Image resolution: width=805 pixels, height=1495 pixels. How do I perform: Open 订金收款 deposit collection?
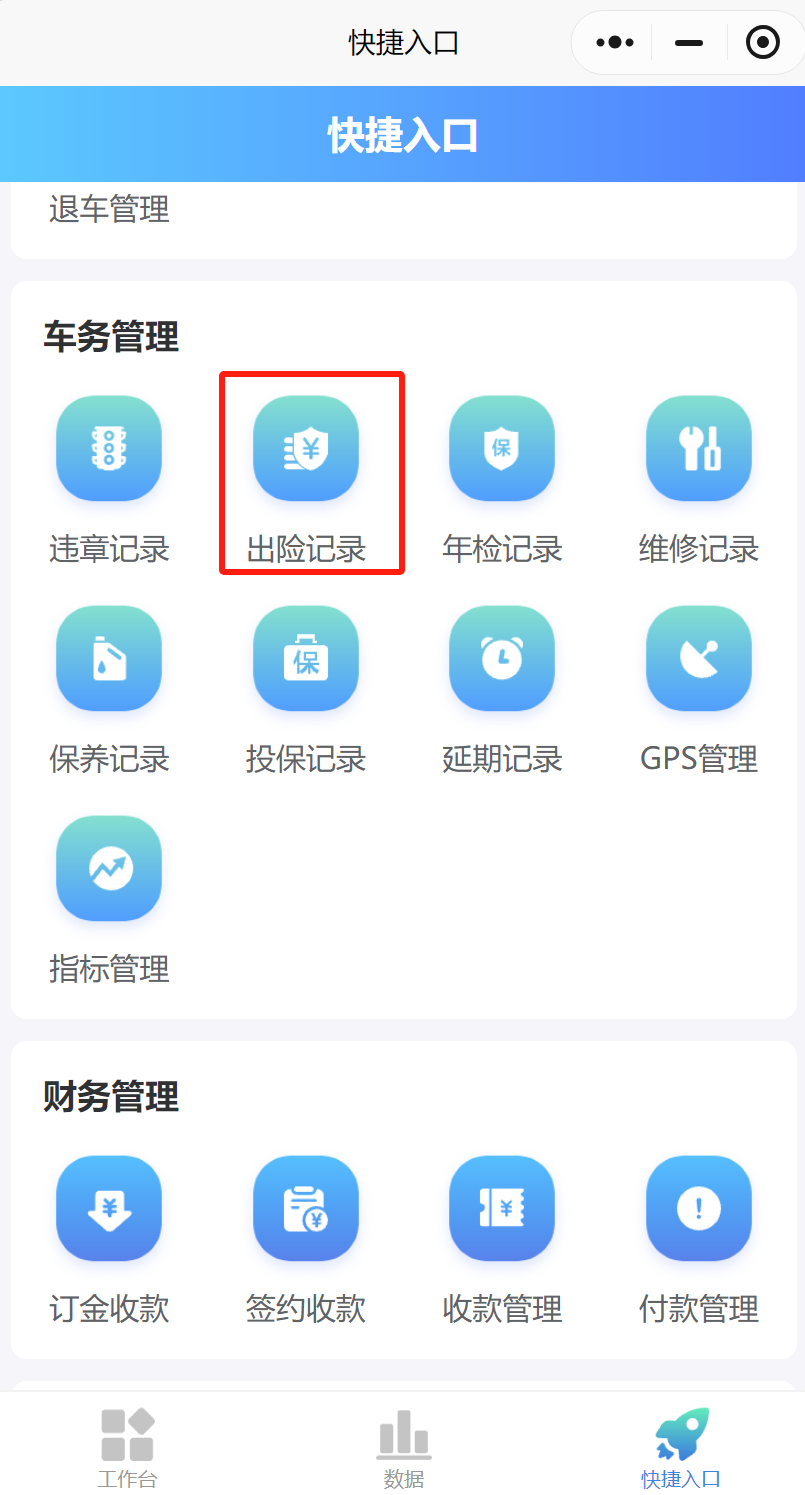[109, 1210]
